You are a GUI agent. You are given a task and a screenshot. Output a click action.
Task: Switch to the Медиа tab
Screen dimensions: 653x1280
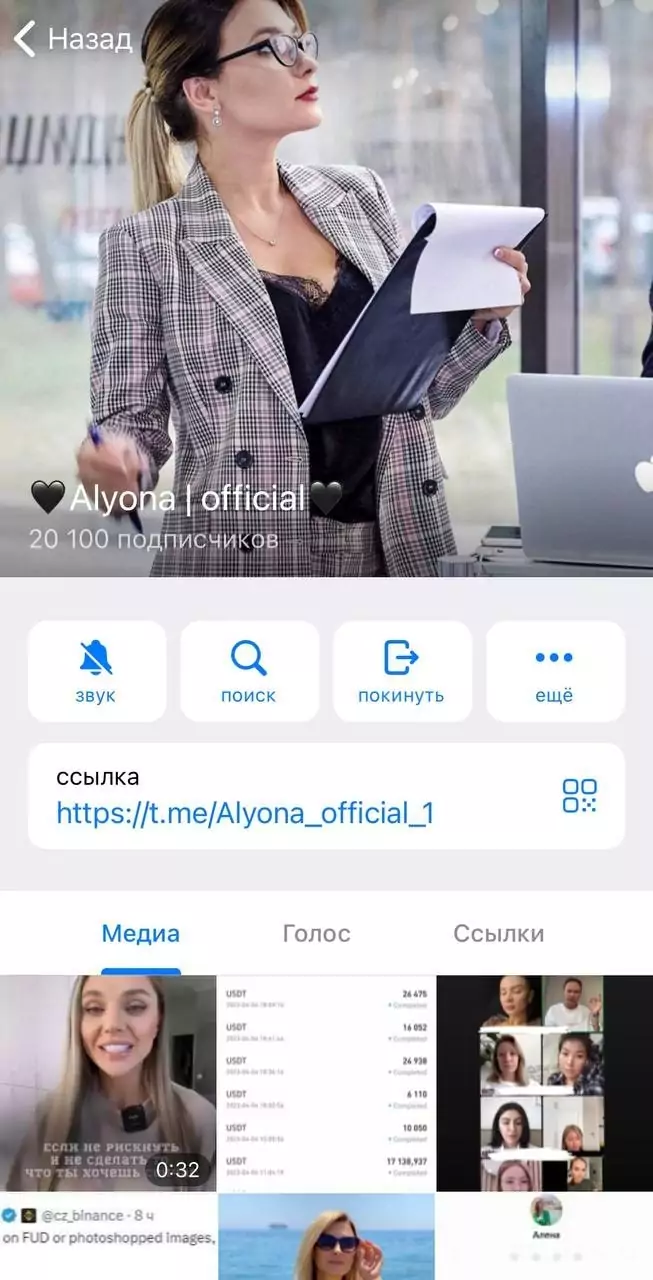click(x=141, y=934)
